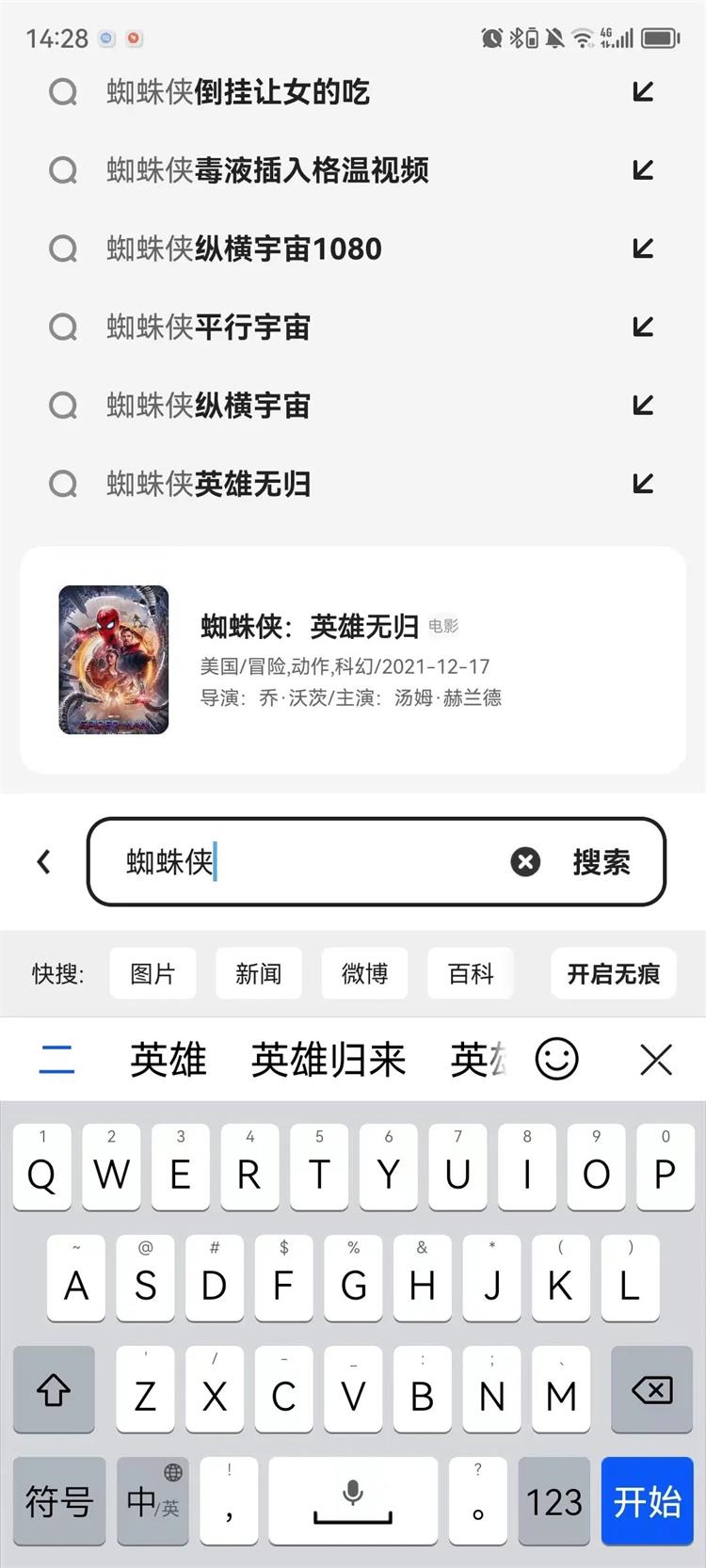Collapse the keyboard with the X button
706x1568 pixels.
656,1058
